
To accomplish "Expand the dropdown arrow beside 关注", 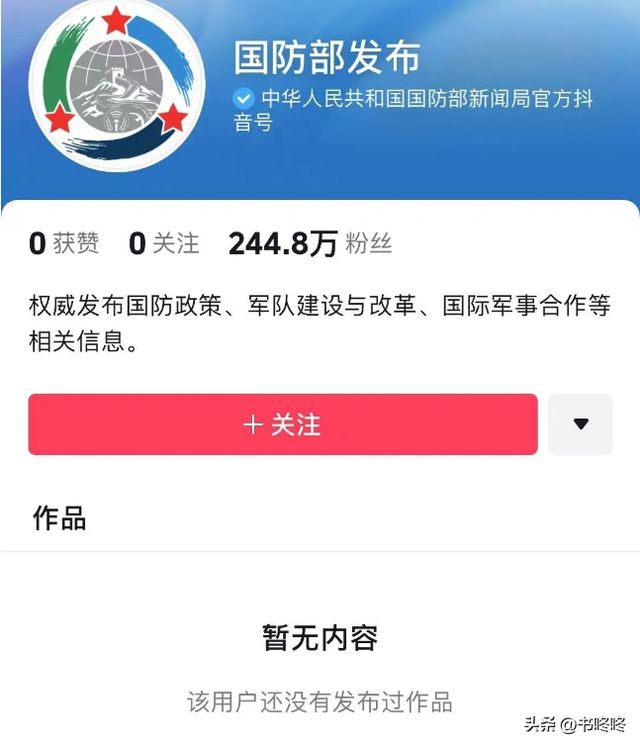I will (580, 424).
